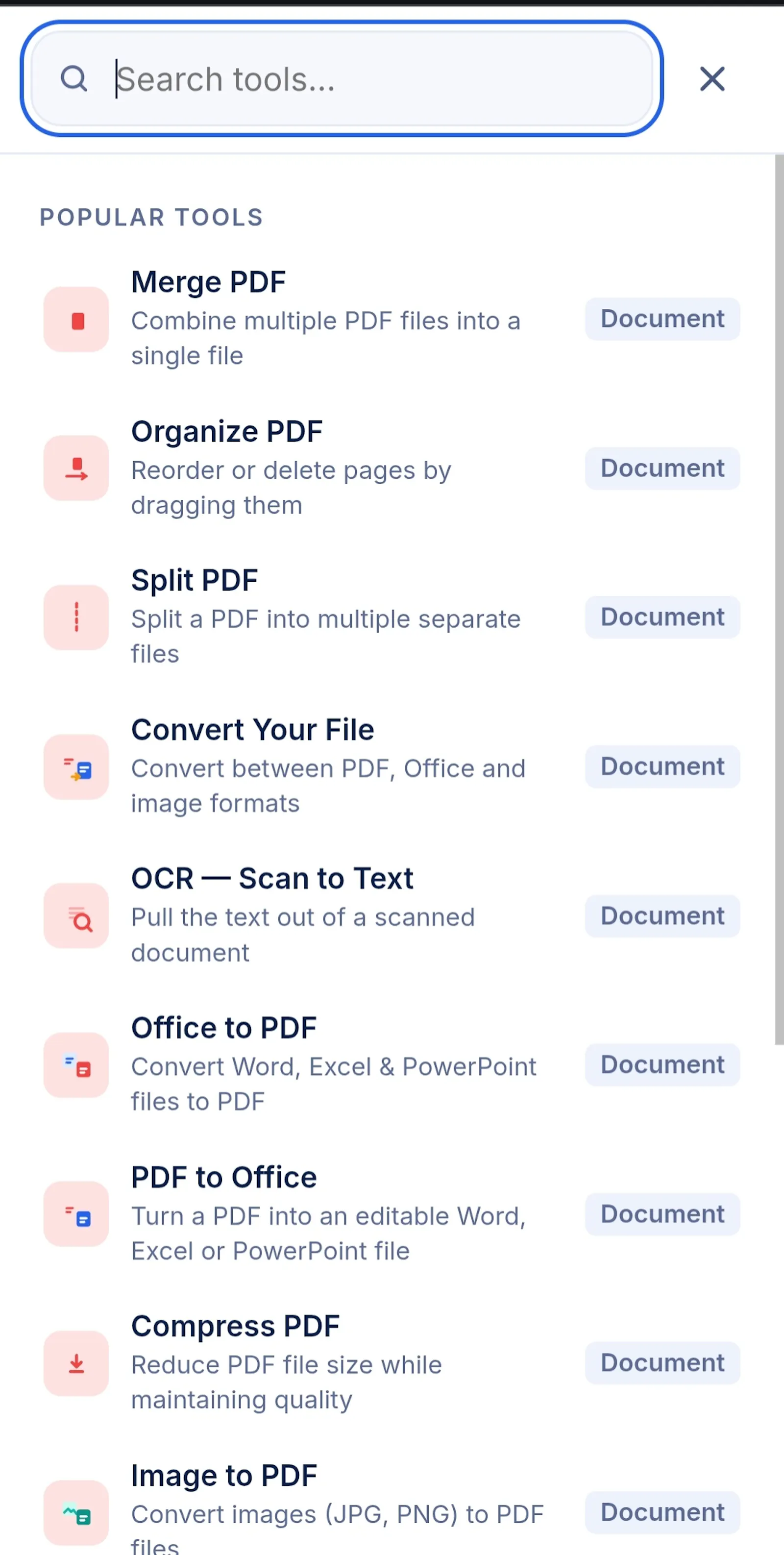The height and width of the screenshot is (1555, 784).
Task: Open OCR — Scan to Text
Action: 392,916
